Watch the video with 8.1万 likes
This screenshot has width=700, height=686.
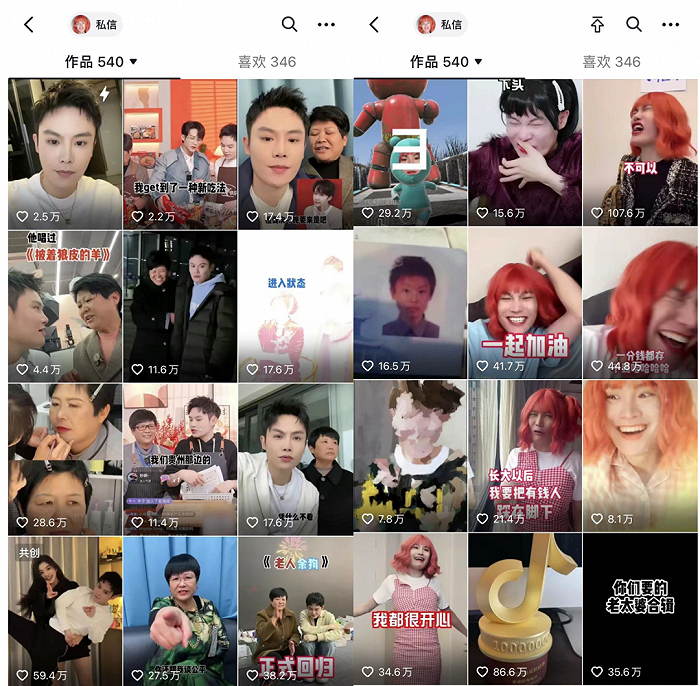tap(641, 458)
